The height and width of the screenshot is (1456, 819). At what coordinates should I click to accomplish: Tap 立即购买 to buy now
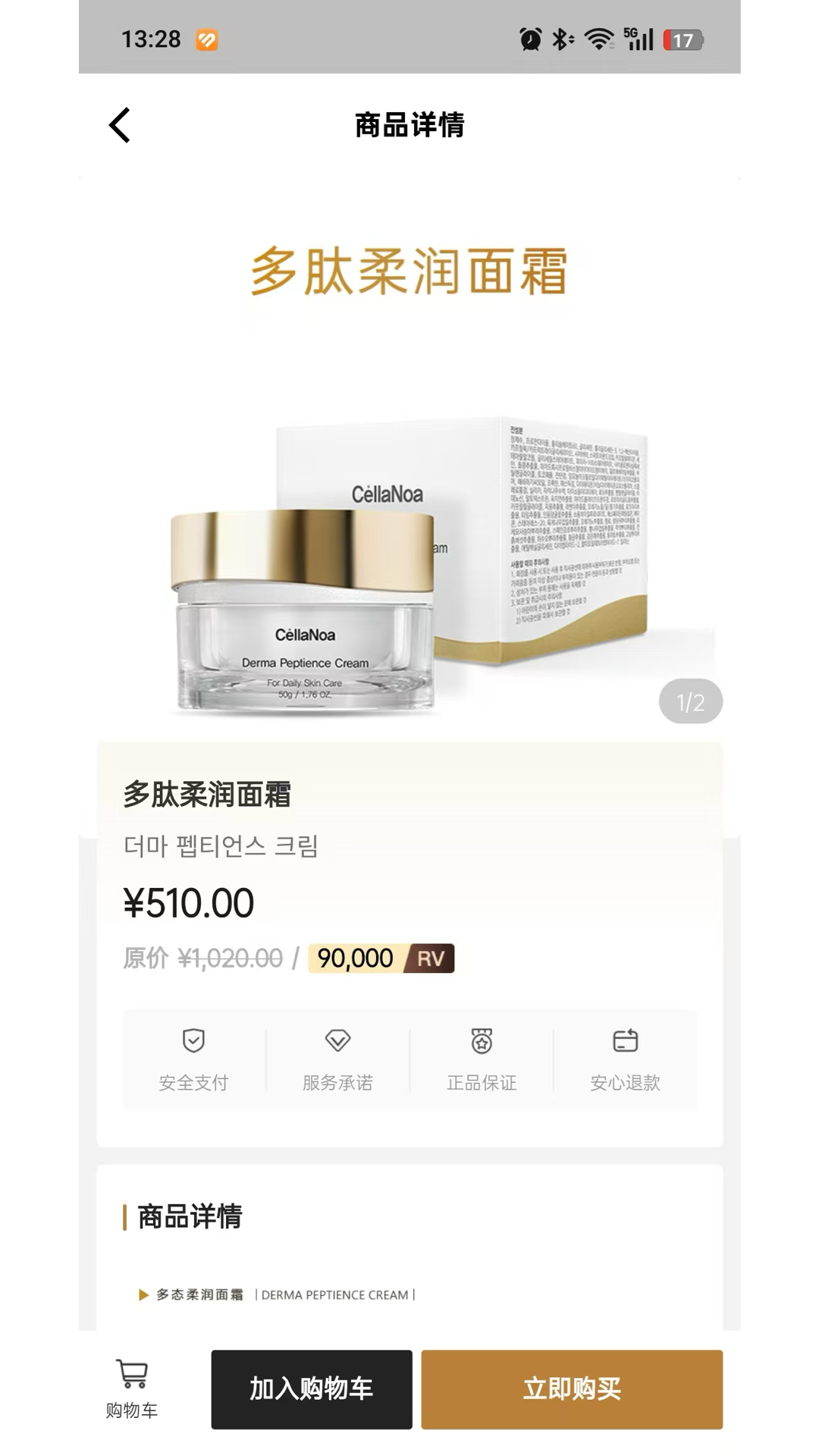click(x=572, y=1389)
